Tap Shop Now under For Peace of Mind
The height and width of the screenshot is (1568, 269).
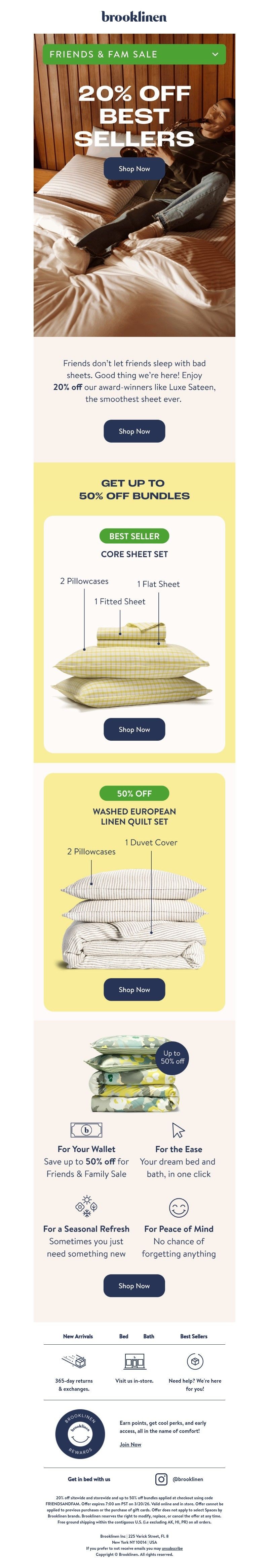click(134, 1286)
